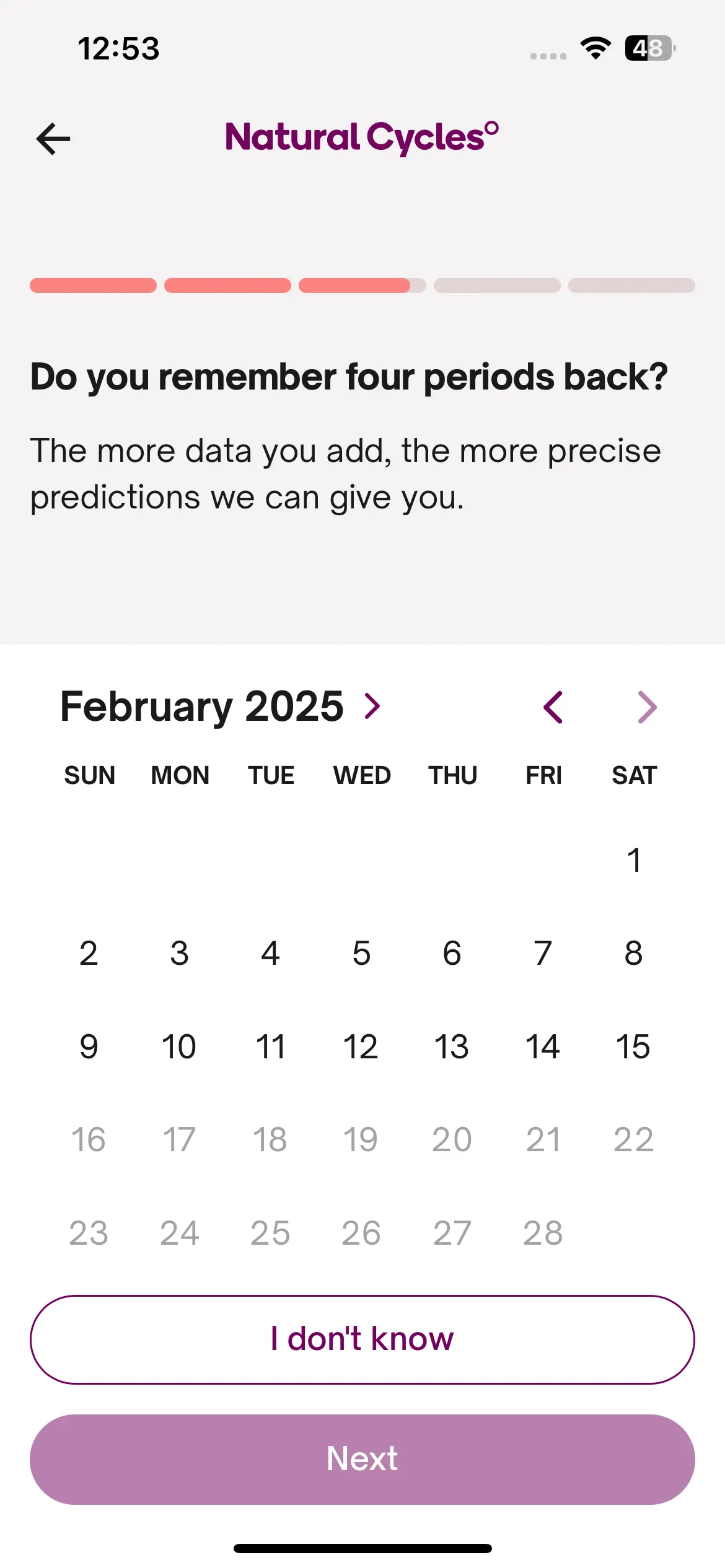
Task: Expand the February 2025 month picker
Action: (221, 707)
